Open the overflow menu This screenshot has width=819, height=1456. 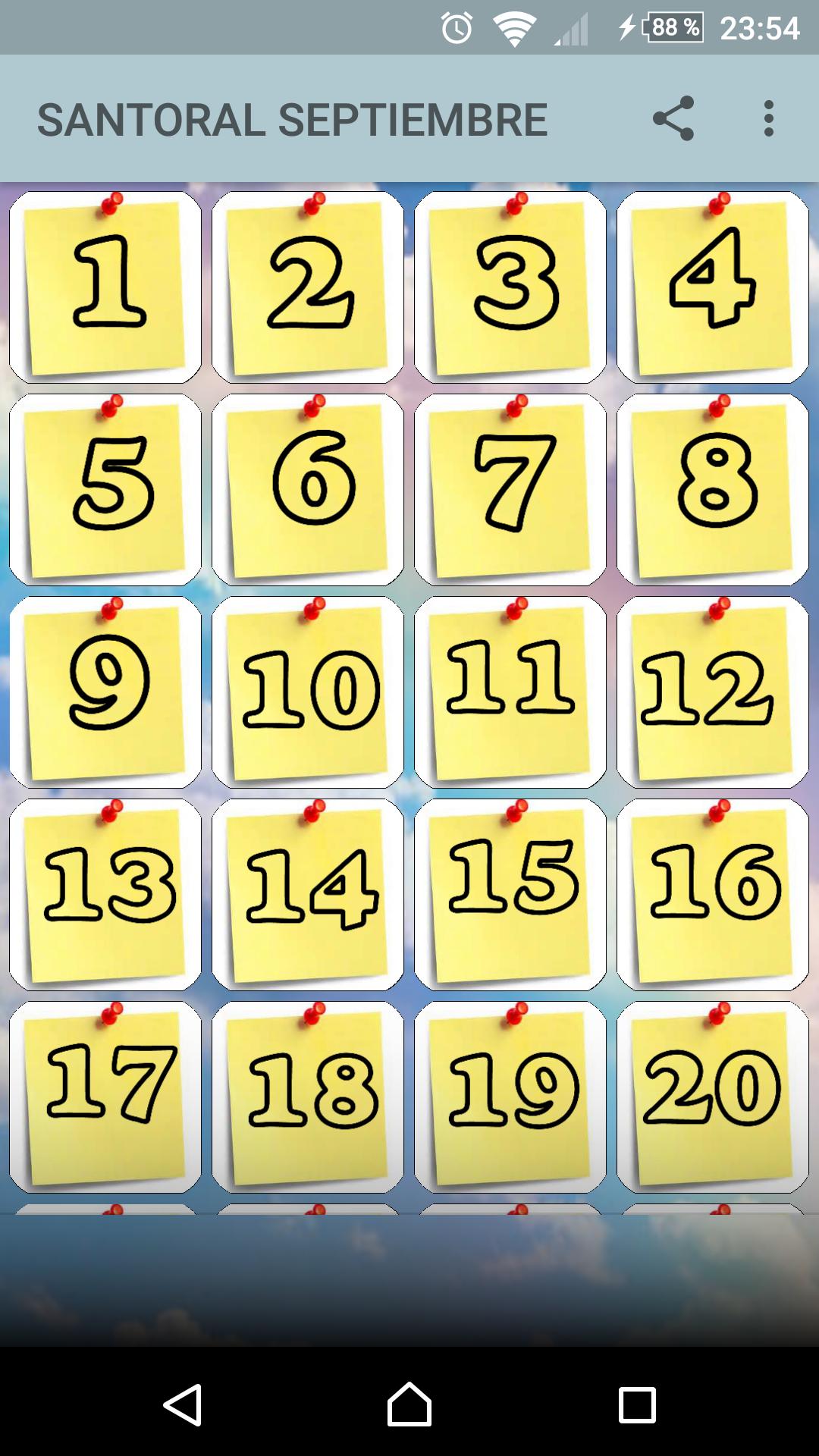(x=768, y=118)
